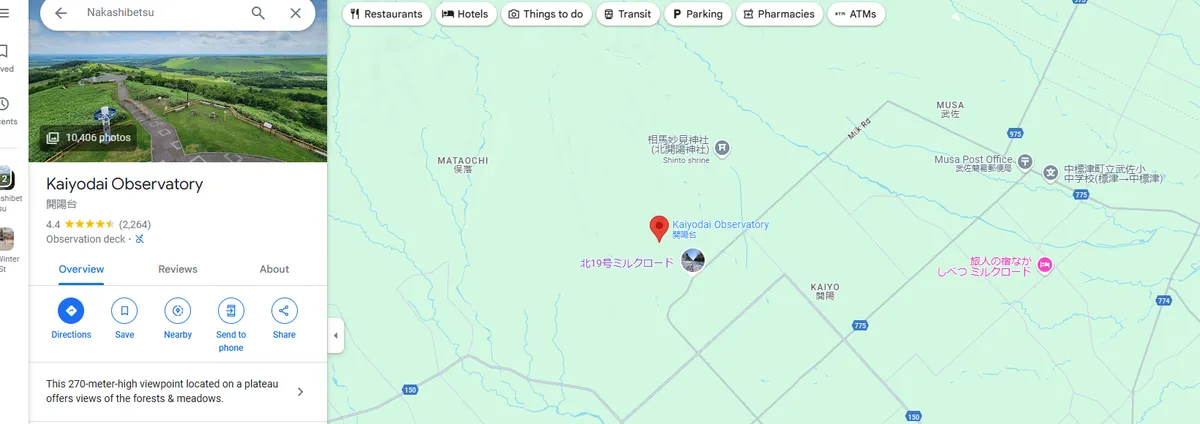This screenshot has height=424, width=1200.
Task: Select the Hotels chip
Action: 465,14
